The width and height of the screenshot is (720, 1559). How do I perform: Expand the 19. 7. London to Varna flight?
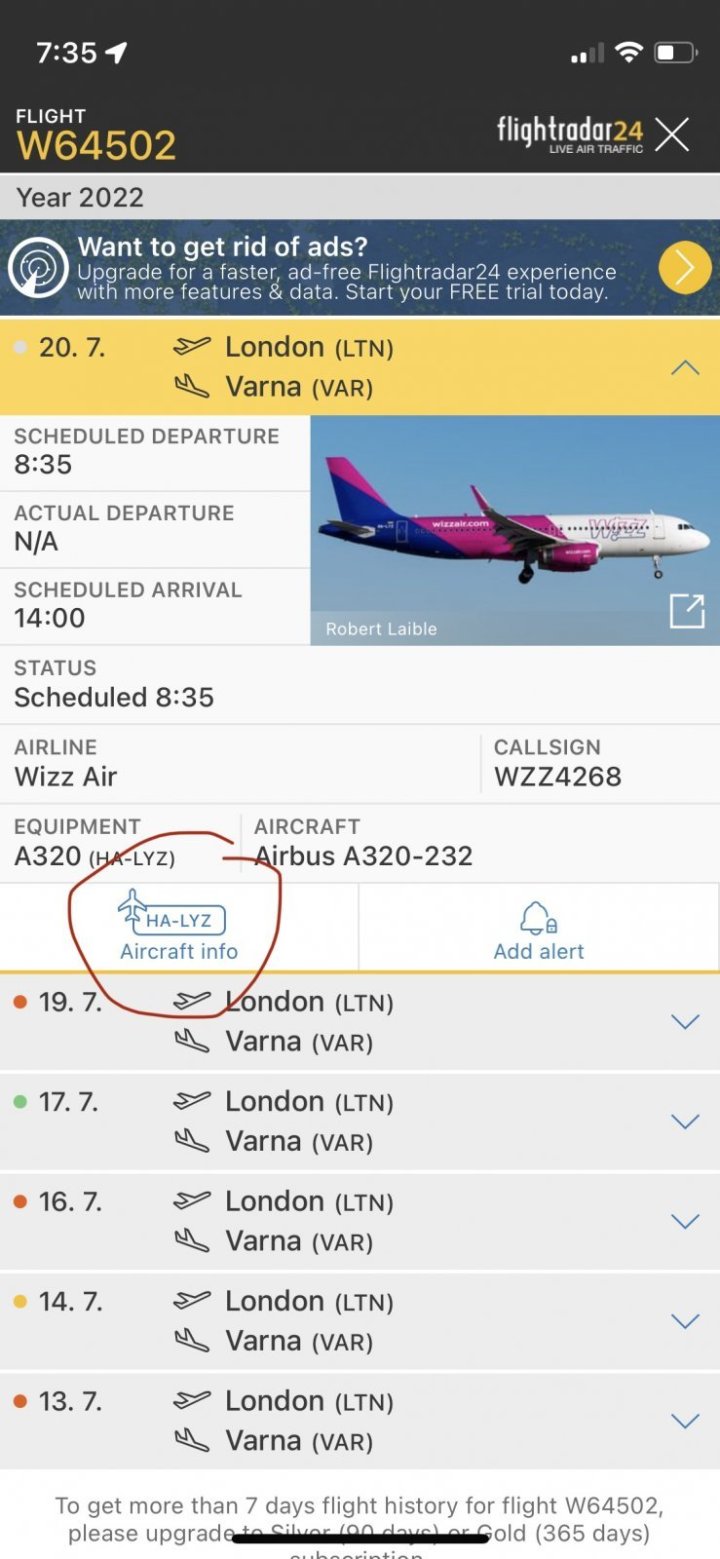[x=685, y=1021]
